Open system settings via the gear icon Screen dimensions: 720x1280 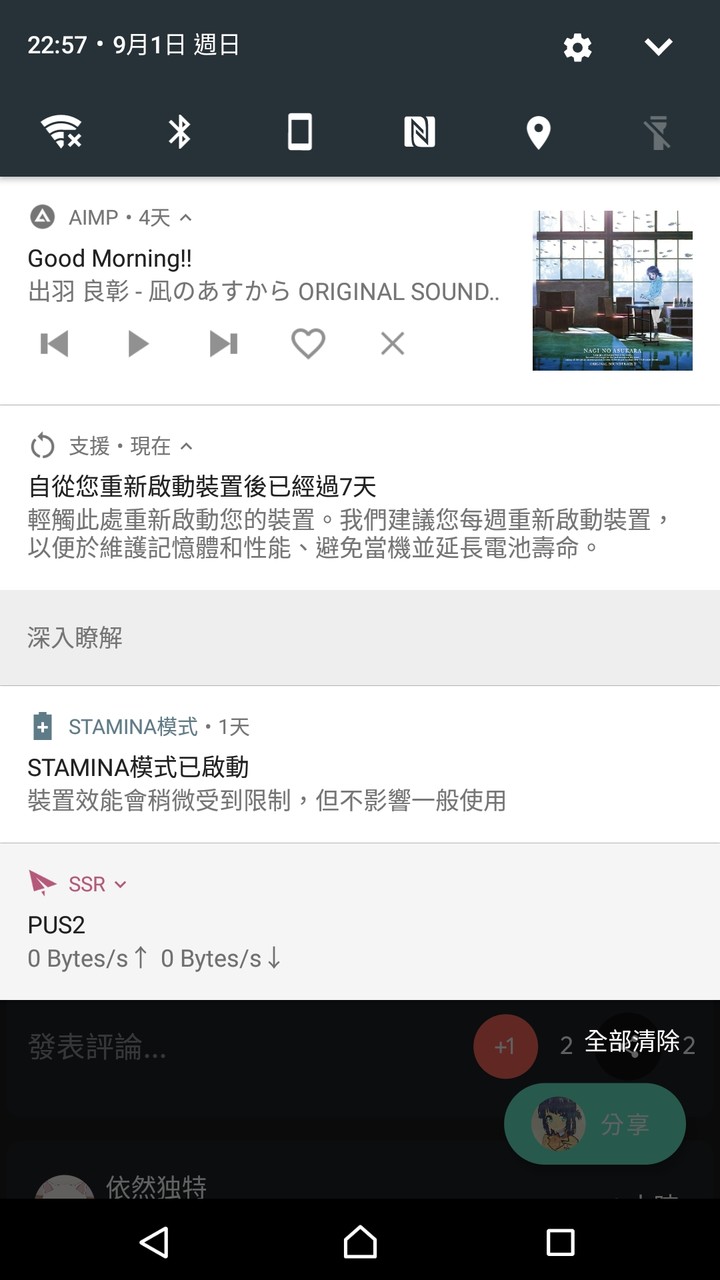(x=577, y=47)
